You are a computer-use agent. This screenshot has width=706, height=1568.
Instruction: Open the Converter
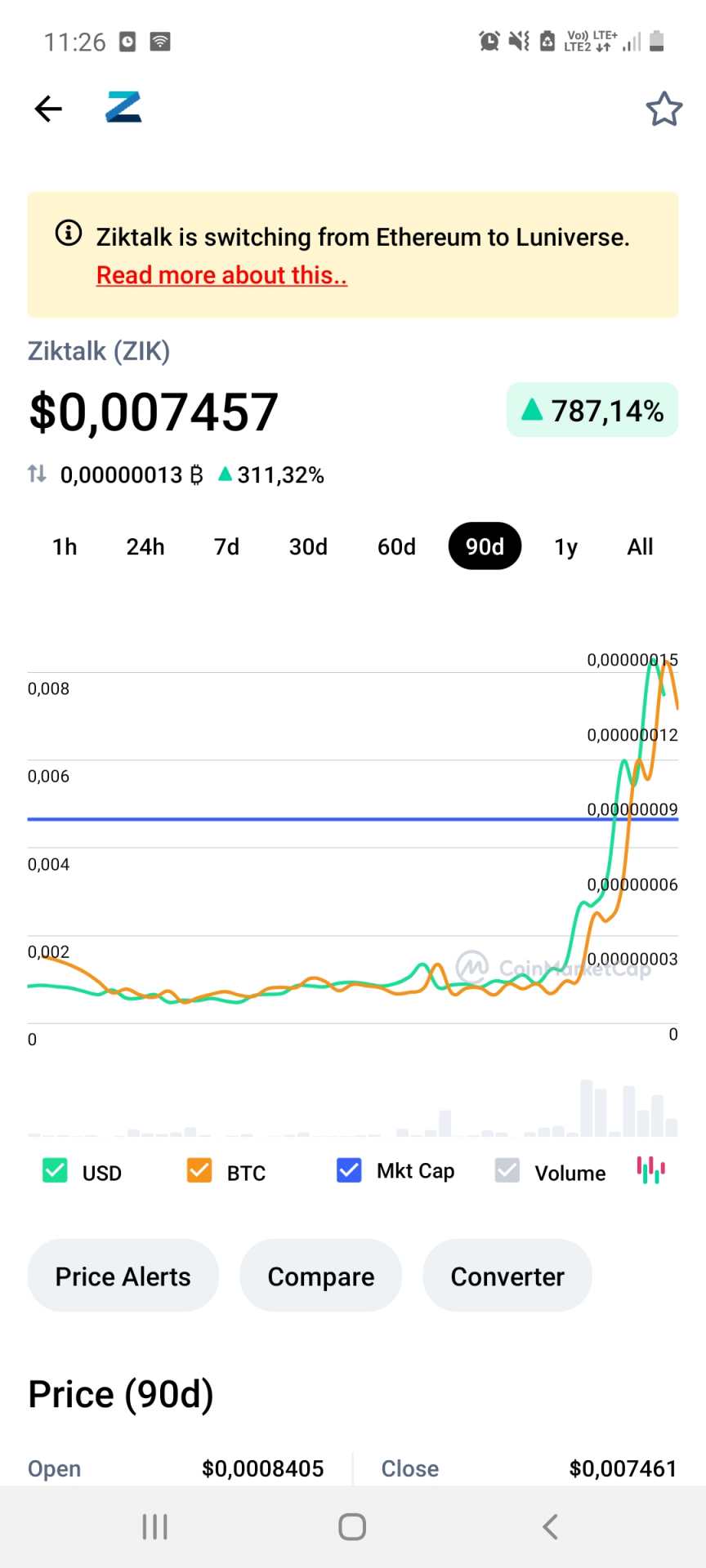507,1276
